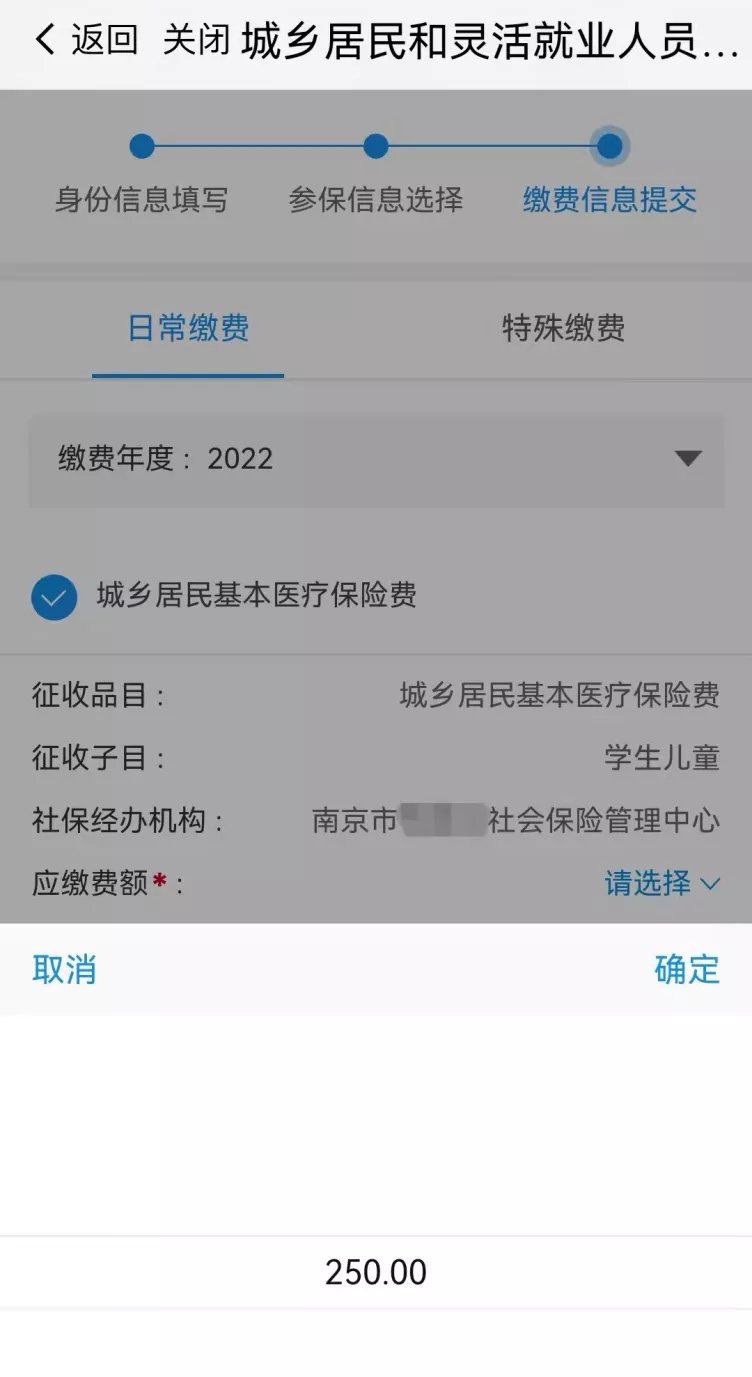752x1377 pixels.
Task: Expand the 应缴费额 请选择 selector
Action: pos(661,883)
